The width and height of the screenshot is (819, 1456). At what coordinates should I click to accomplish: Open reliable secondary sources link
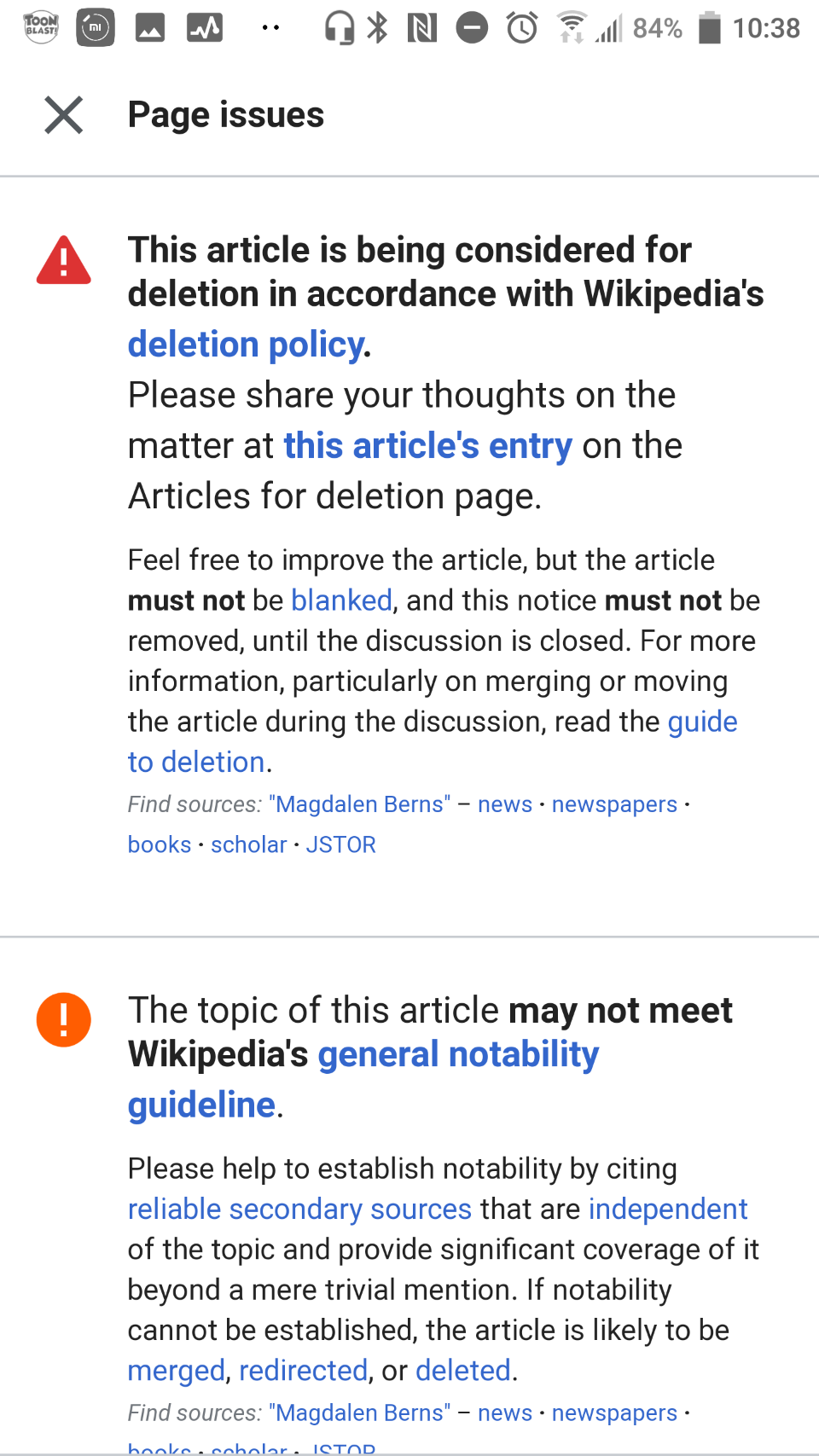pyautogui.click(x=299, y=1209)
